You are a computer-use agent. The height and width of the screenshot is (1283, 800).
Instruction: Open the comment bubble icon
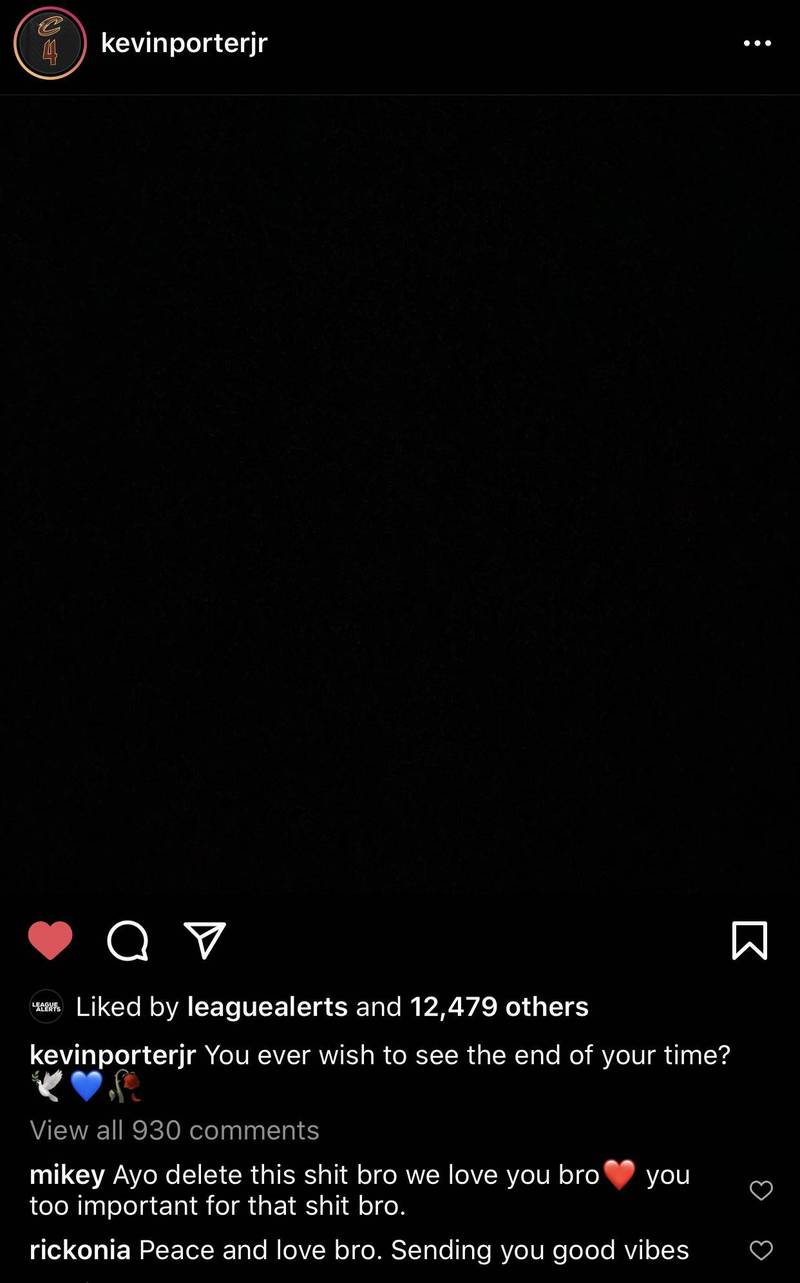(127, 940)
